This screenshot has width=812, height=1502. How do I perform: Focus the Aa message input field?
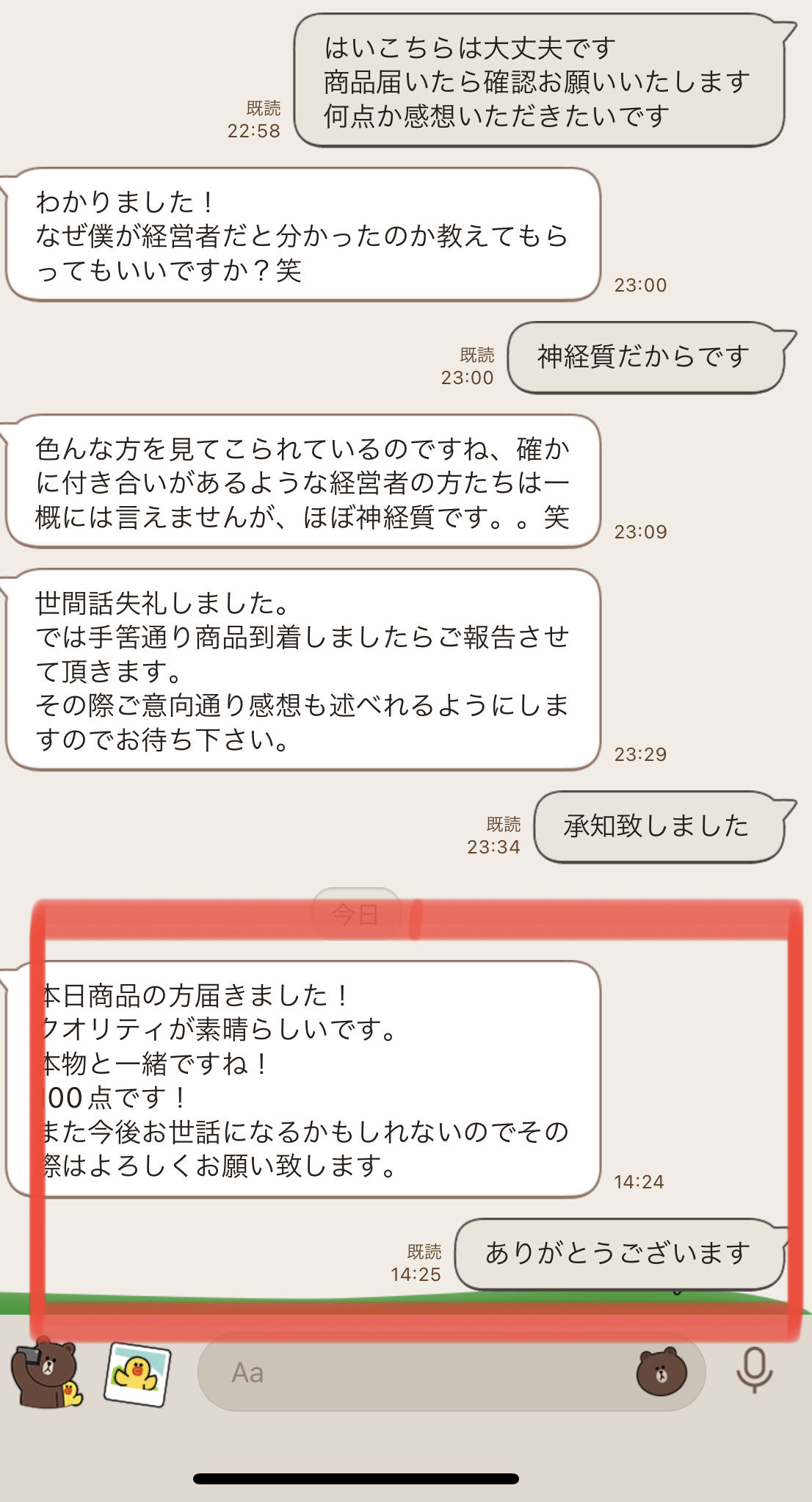pos(411,1372)
